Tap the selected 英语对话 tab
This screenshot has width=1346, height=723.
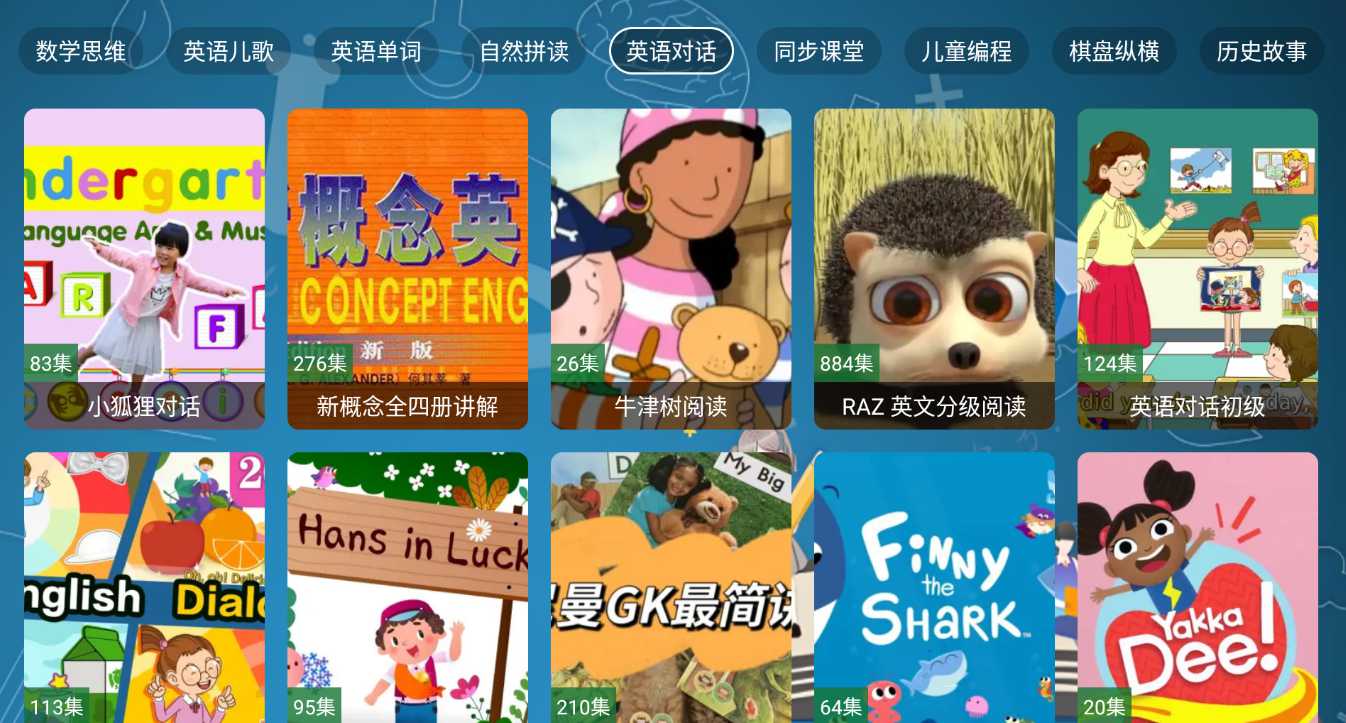[671, 51]
